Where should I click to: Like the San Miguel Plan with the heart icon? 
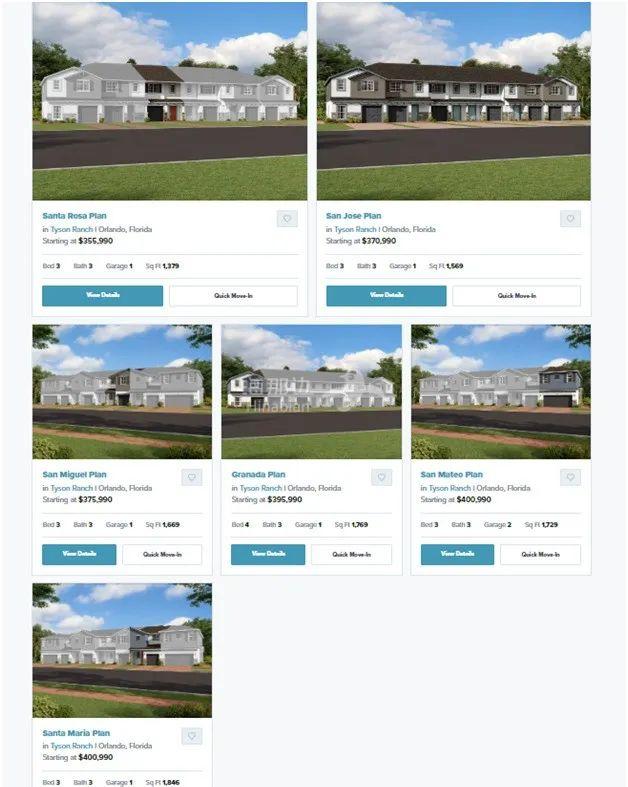[192, 478]
